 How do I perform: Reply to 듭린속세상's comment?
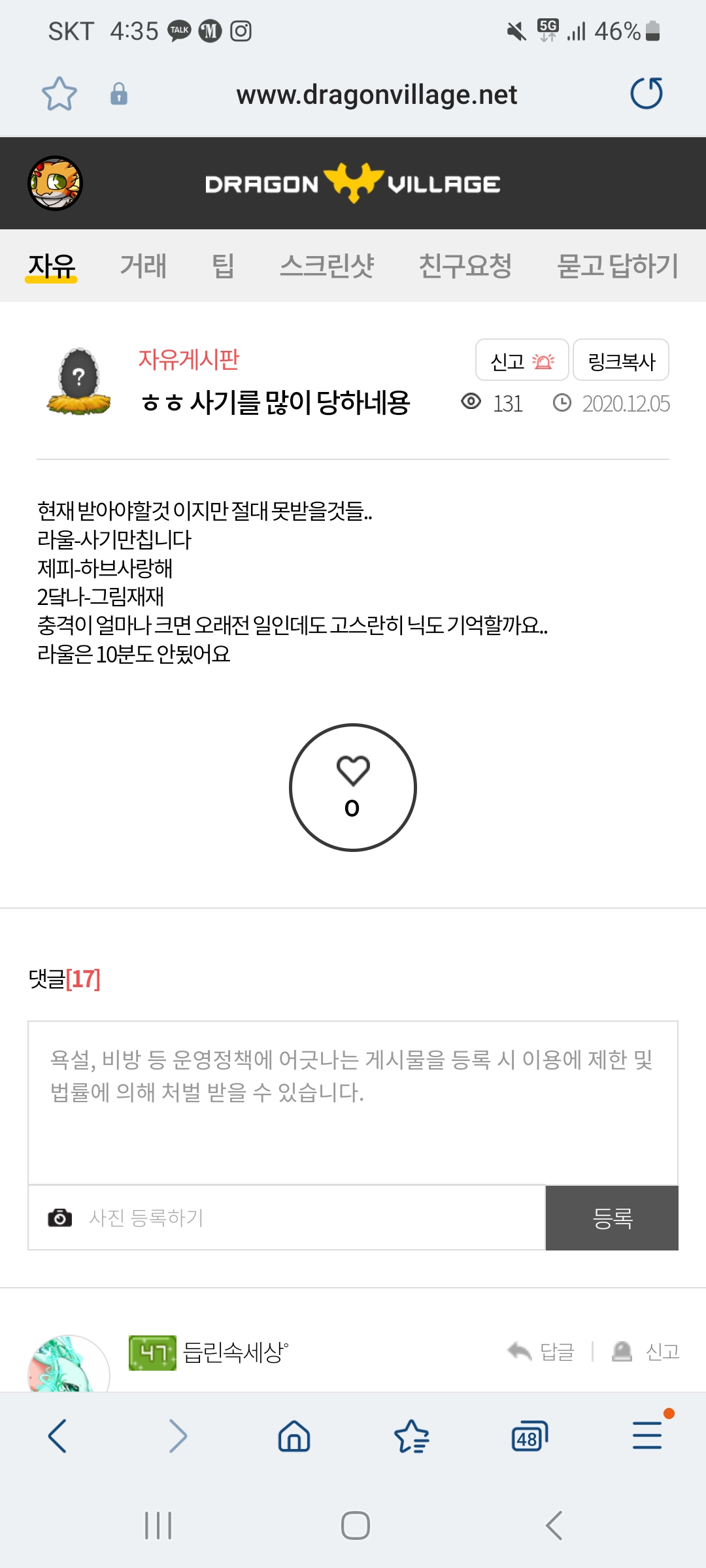point(541,1351)
